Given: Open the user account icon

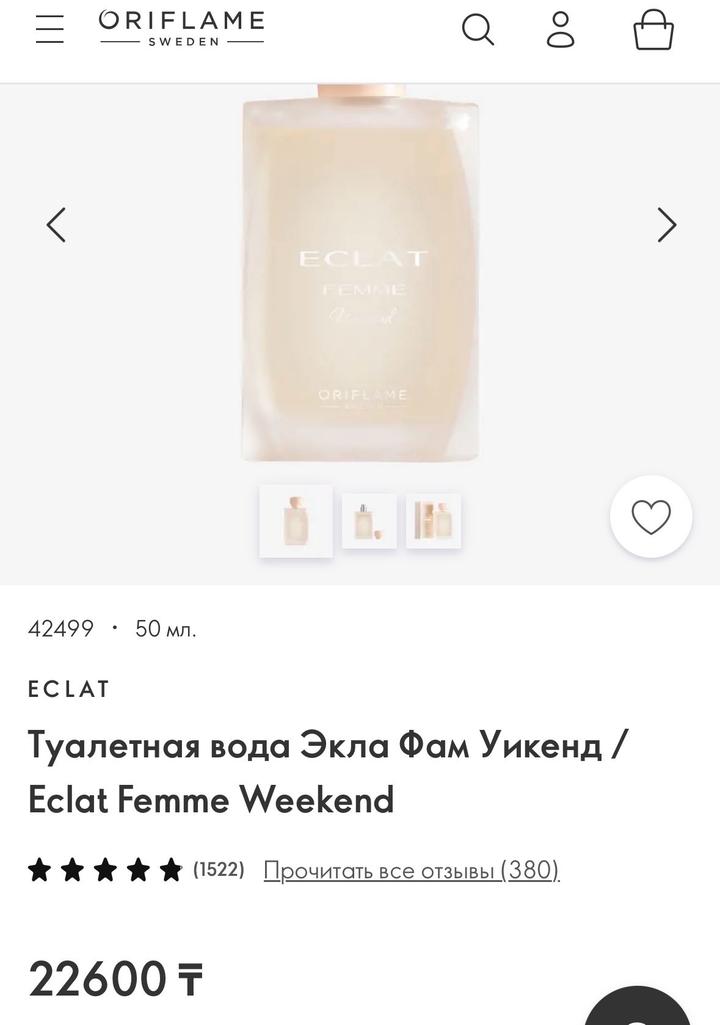Looking at the screenshot, I should (561, 29).
